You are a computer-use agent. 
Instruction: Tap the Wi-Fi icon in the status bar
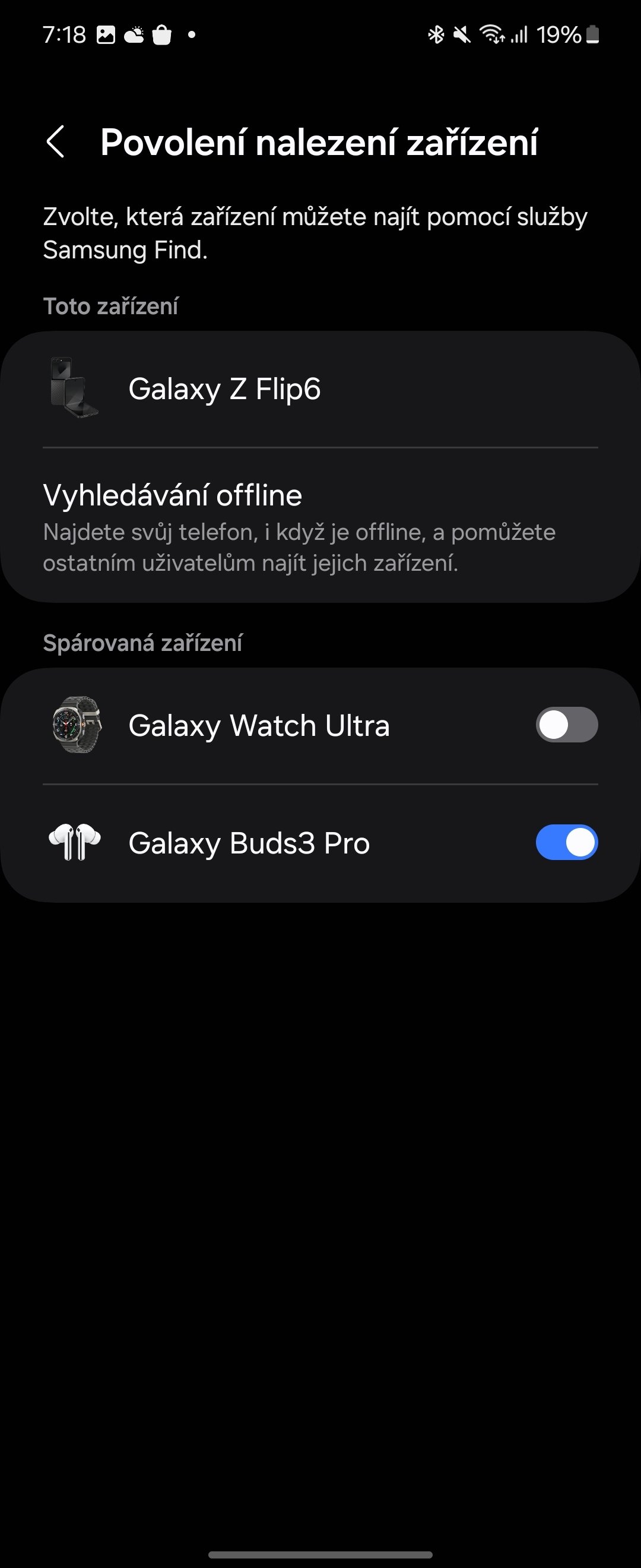coord(493,34)
